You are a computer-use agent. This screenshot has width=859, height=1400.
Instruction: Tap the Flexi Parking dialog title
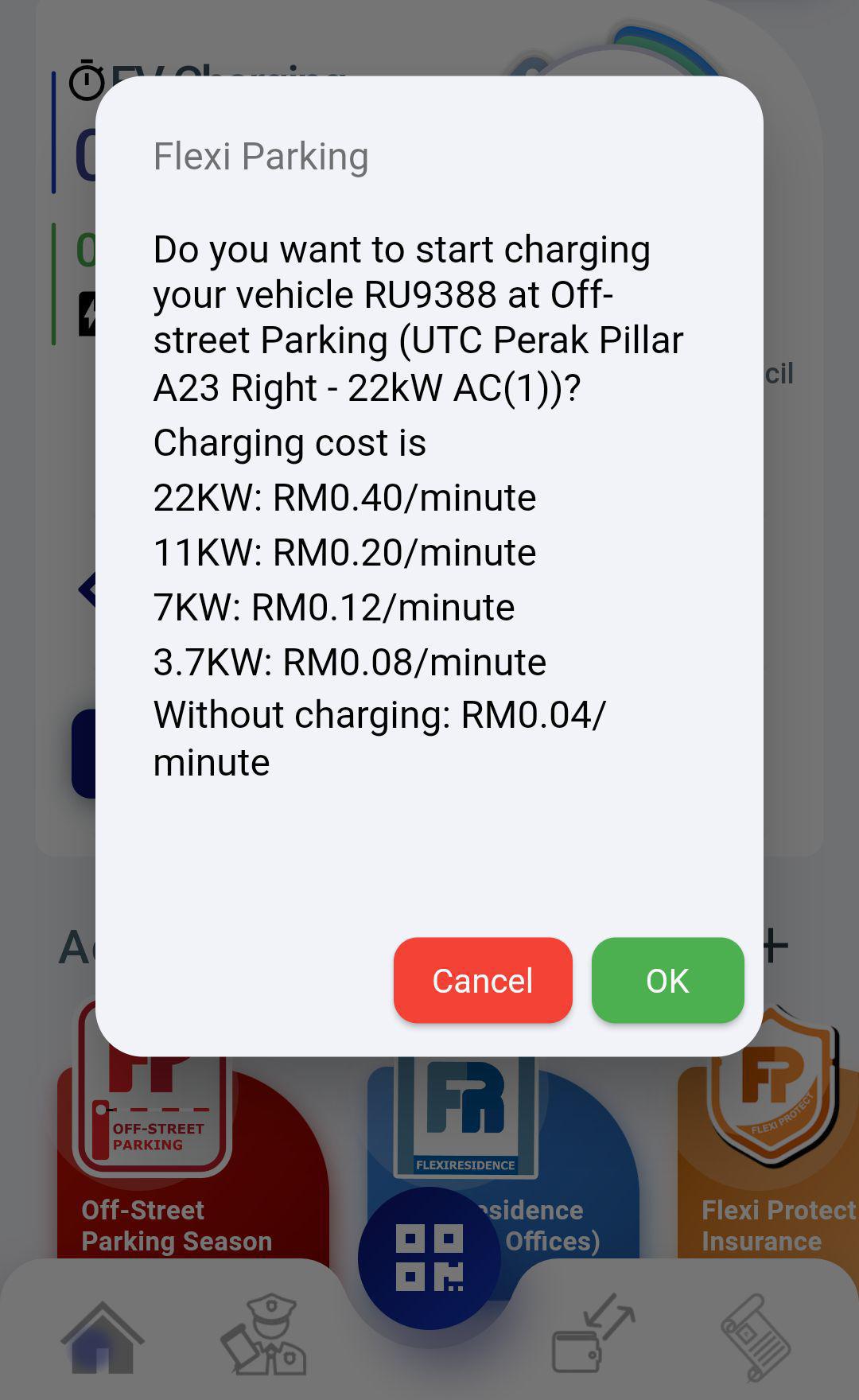click(x=261, y=156)
